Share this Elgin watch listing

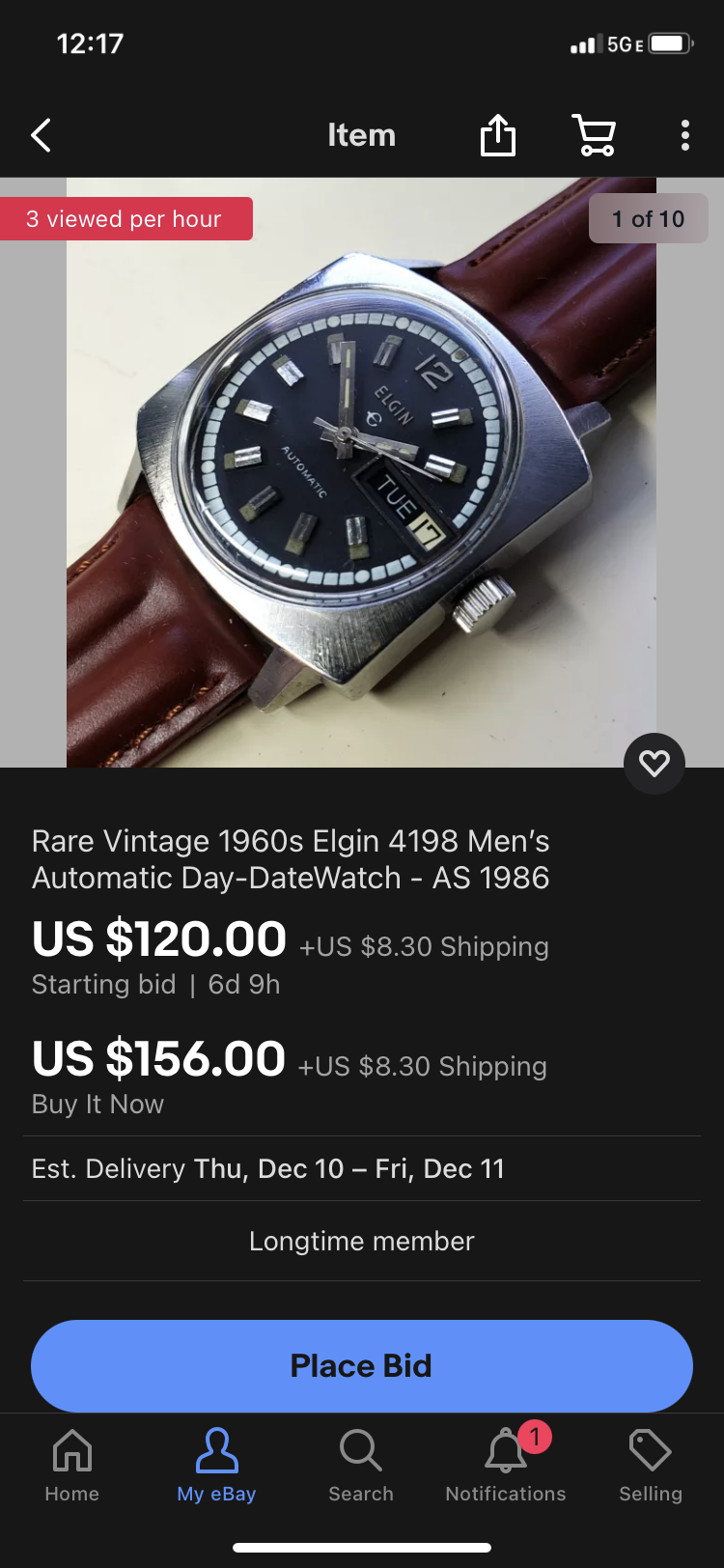click(498, 135)
